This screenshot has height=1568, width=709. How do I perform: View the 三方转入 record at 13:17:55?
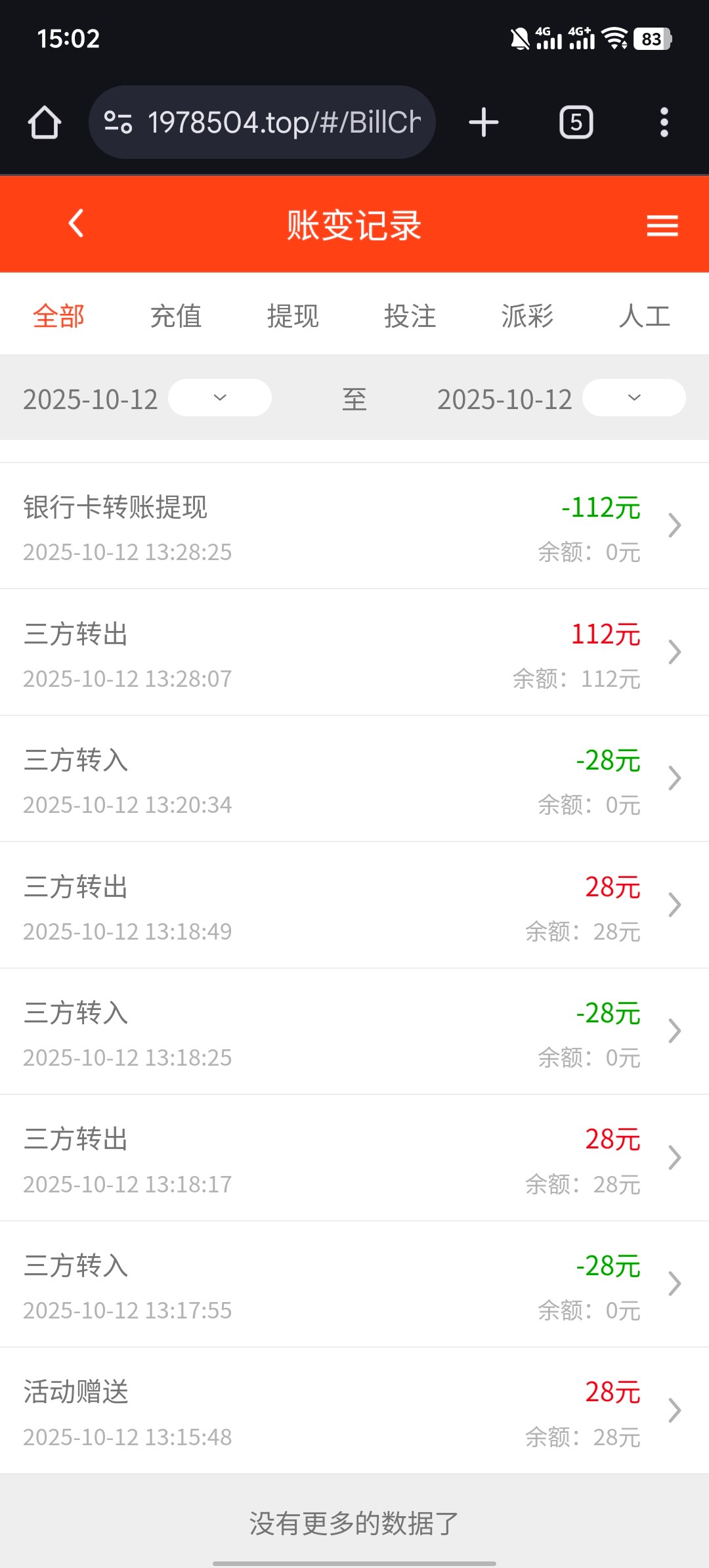(354, 1284)
